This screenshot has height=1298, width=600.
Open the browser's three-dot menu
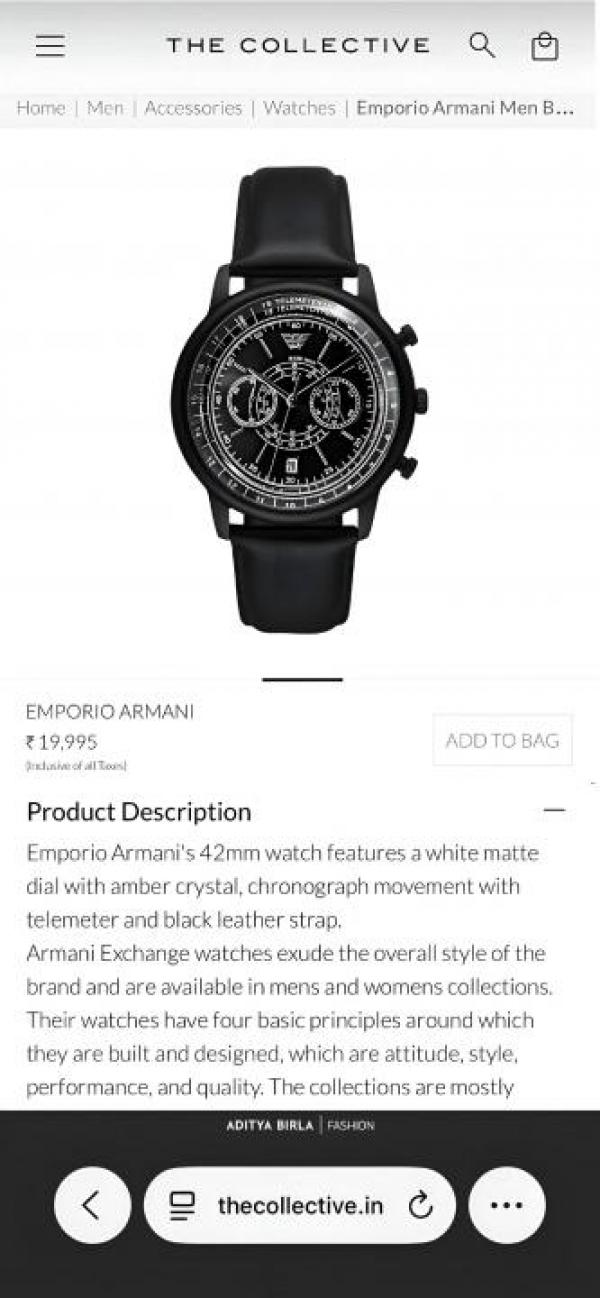(507, 1205)
